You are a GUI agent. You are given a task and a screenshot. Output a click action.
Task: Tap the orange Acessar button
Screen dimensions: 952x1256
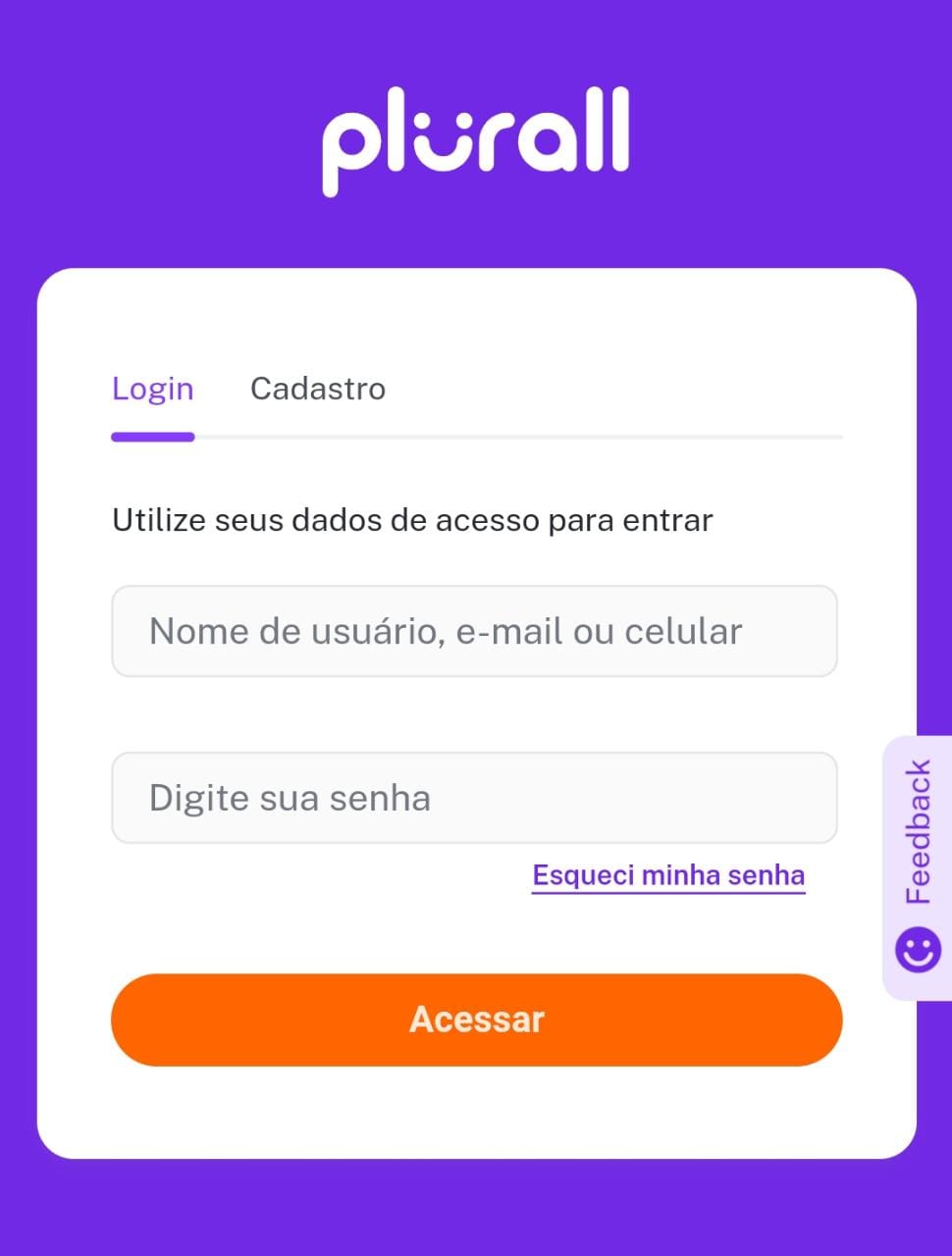[x=476, y=1020]
